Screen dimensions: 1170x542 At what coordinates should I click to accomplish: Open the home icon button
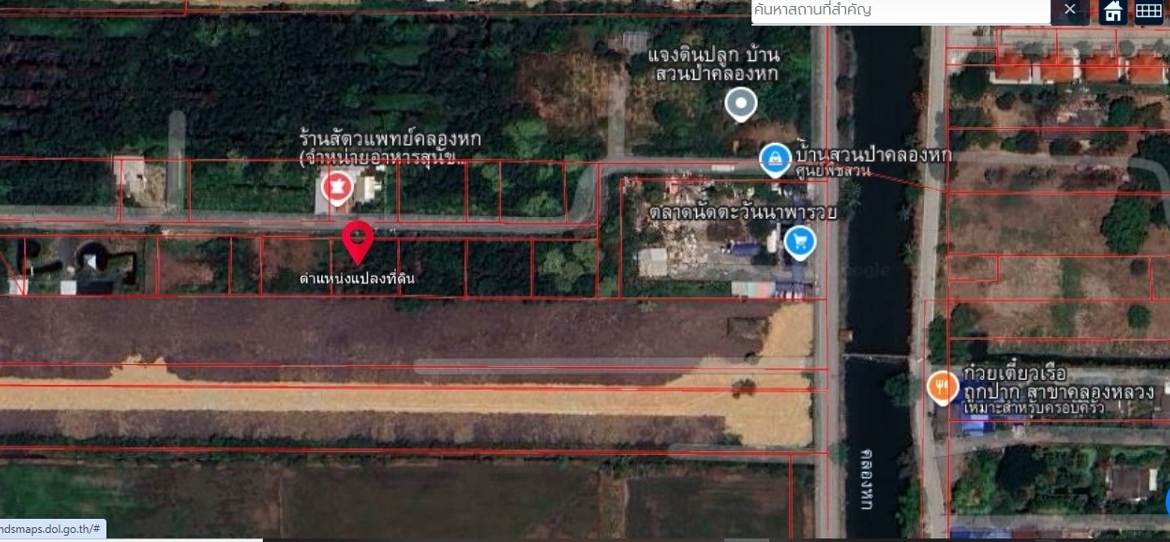(x=1113, y=11)
